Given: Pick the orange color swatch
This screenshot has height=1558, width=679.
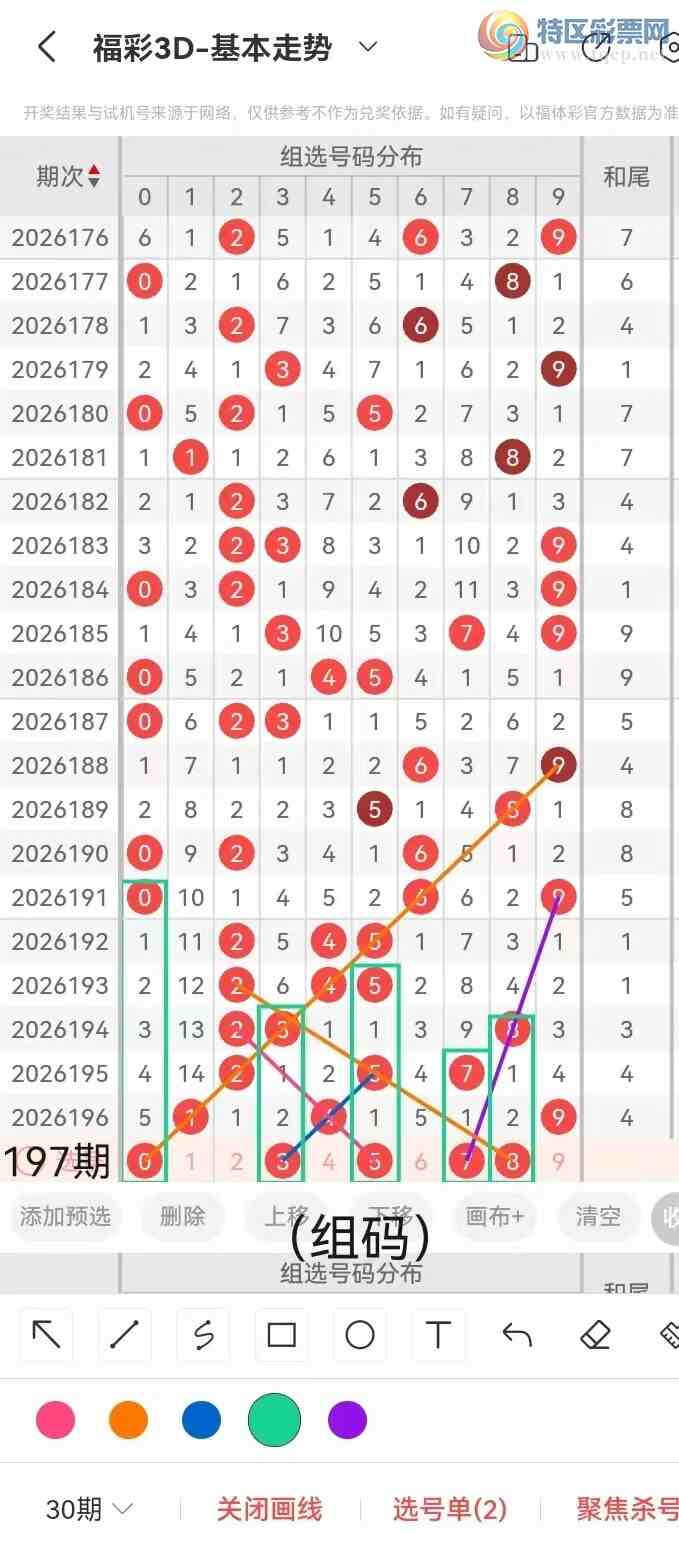Looking at the screenshot, I should point(128,1420).
